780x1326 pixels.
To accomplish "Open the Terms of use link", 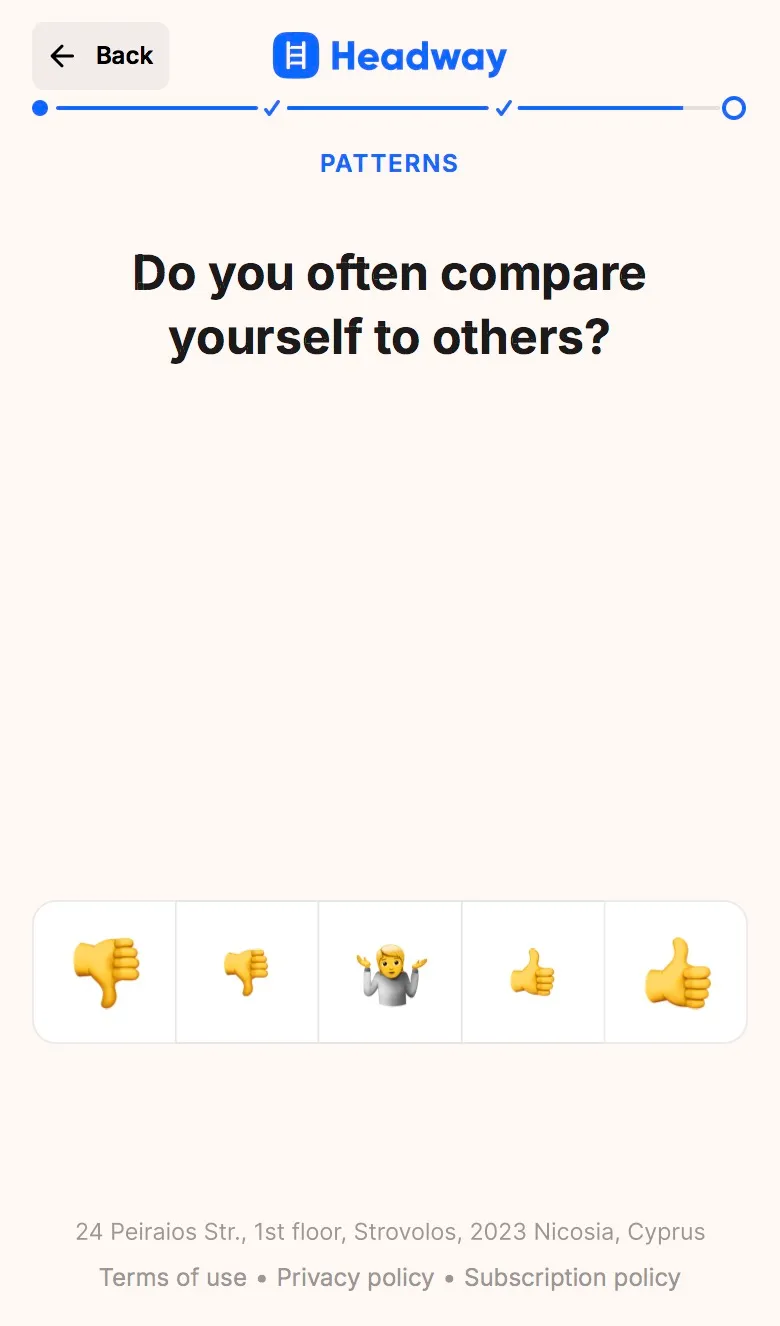I will pos(173,1278).
